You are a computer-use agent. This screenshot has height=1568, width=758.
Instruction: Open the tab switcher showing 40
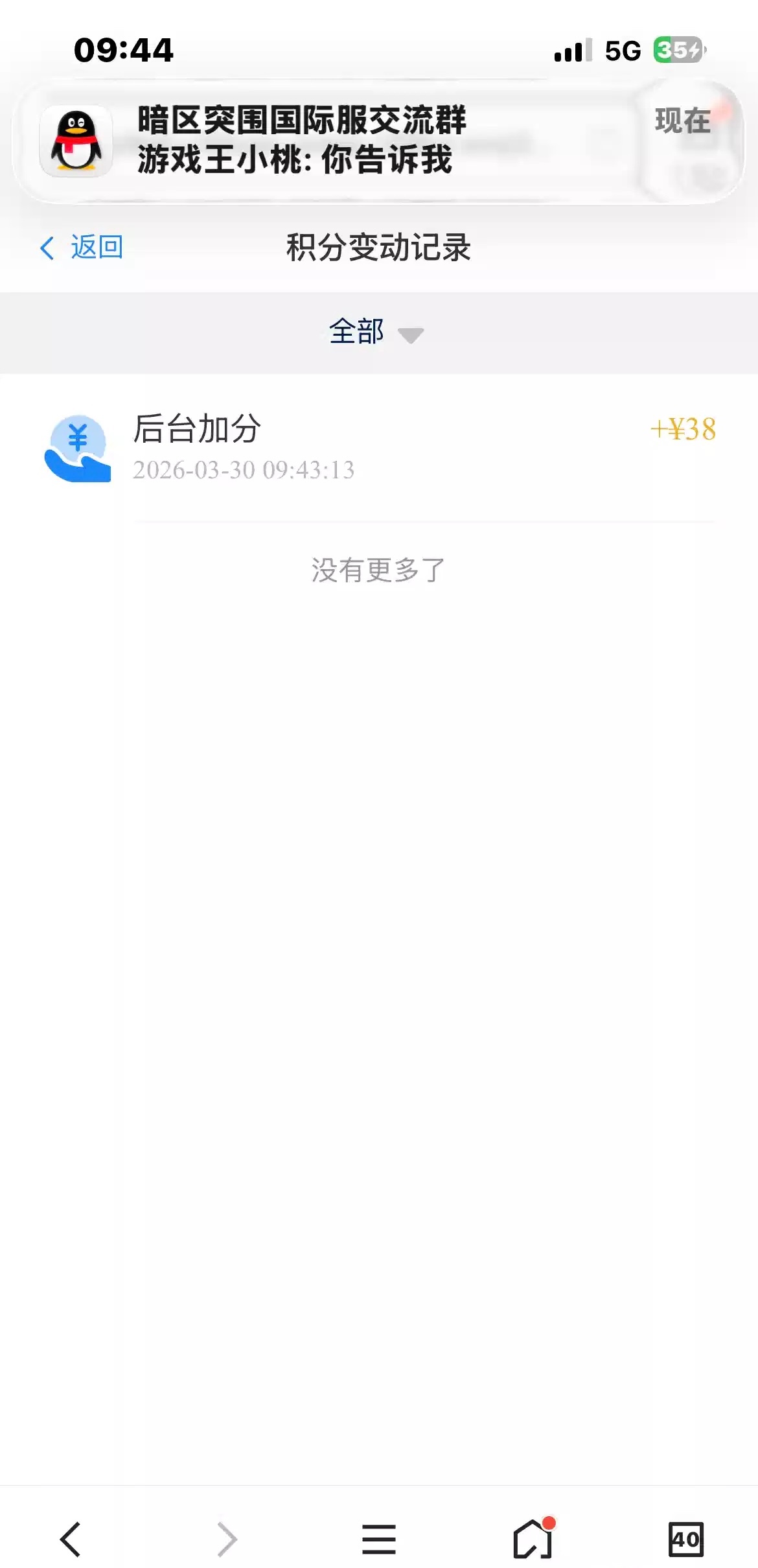tap(685, 1539)
